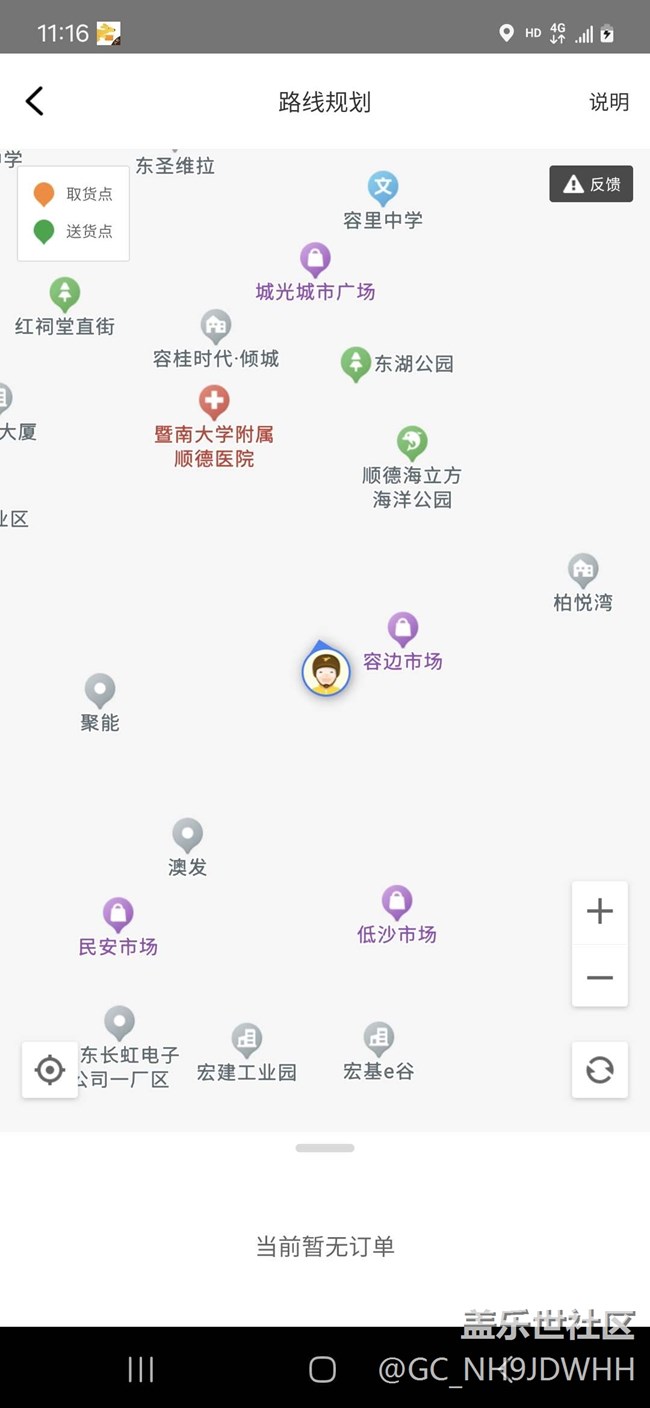Image resolution: width=650 pixels, height=1408 pixels.
Task: Go to the system home screen
Action: [322, 1370]
